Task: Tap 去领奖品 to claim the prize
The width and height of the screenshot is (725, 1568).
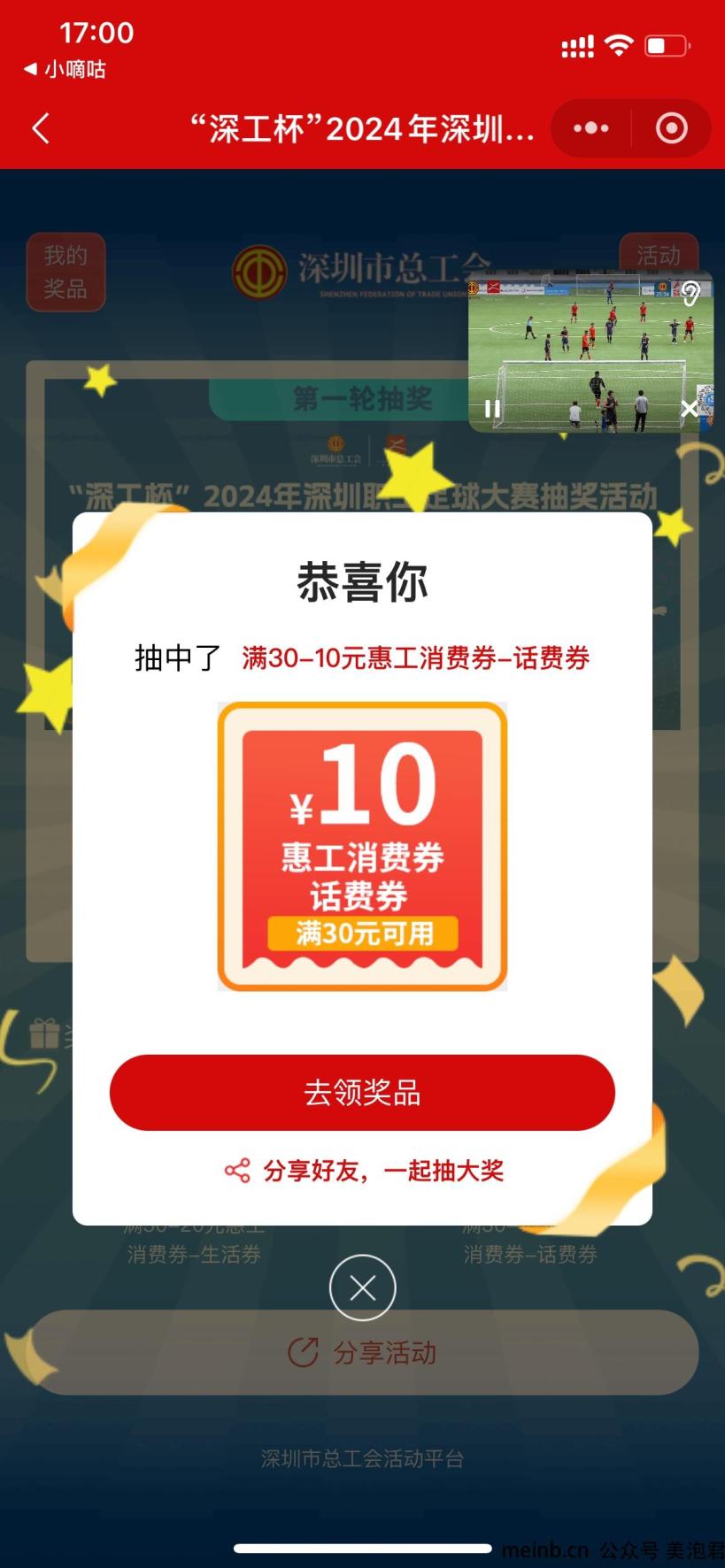Action: coord(362,1093)
